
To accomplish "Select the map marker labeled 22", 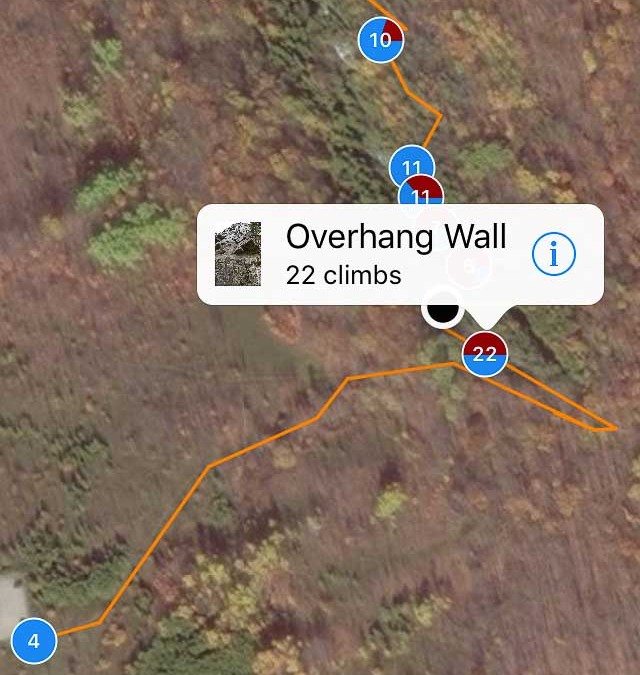I will pos(485,353).
